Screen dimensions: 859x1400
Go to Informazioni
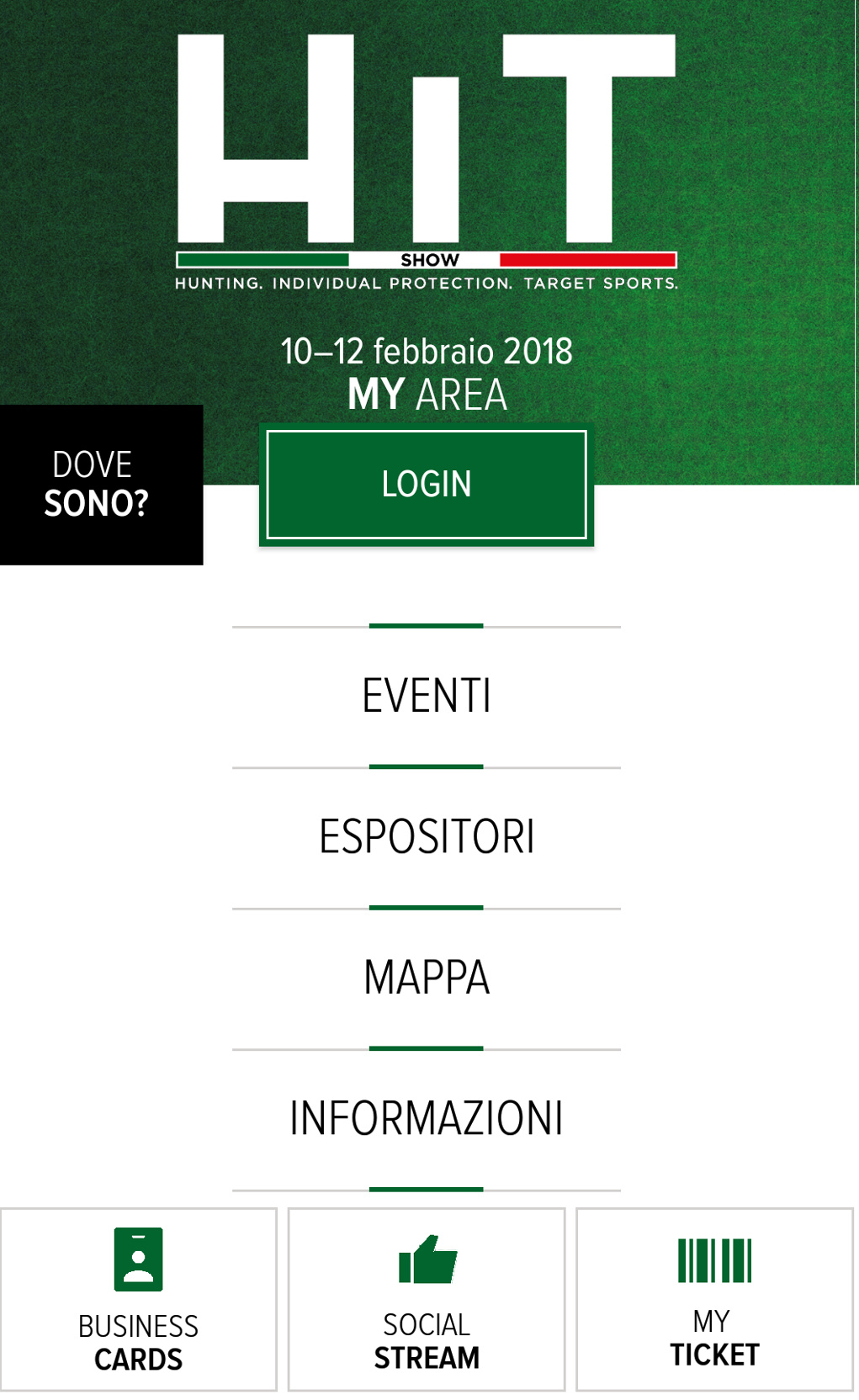tap(427, 1119)
